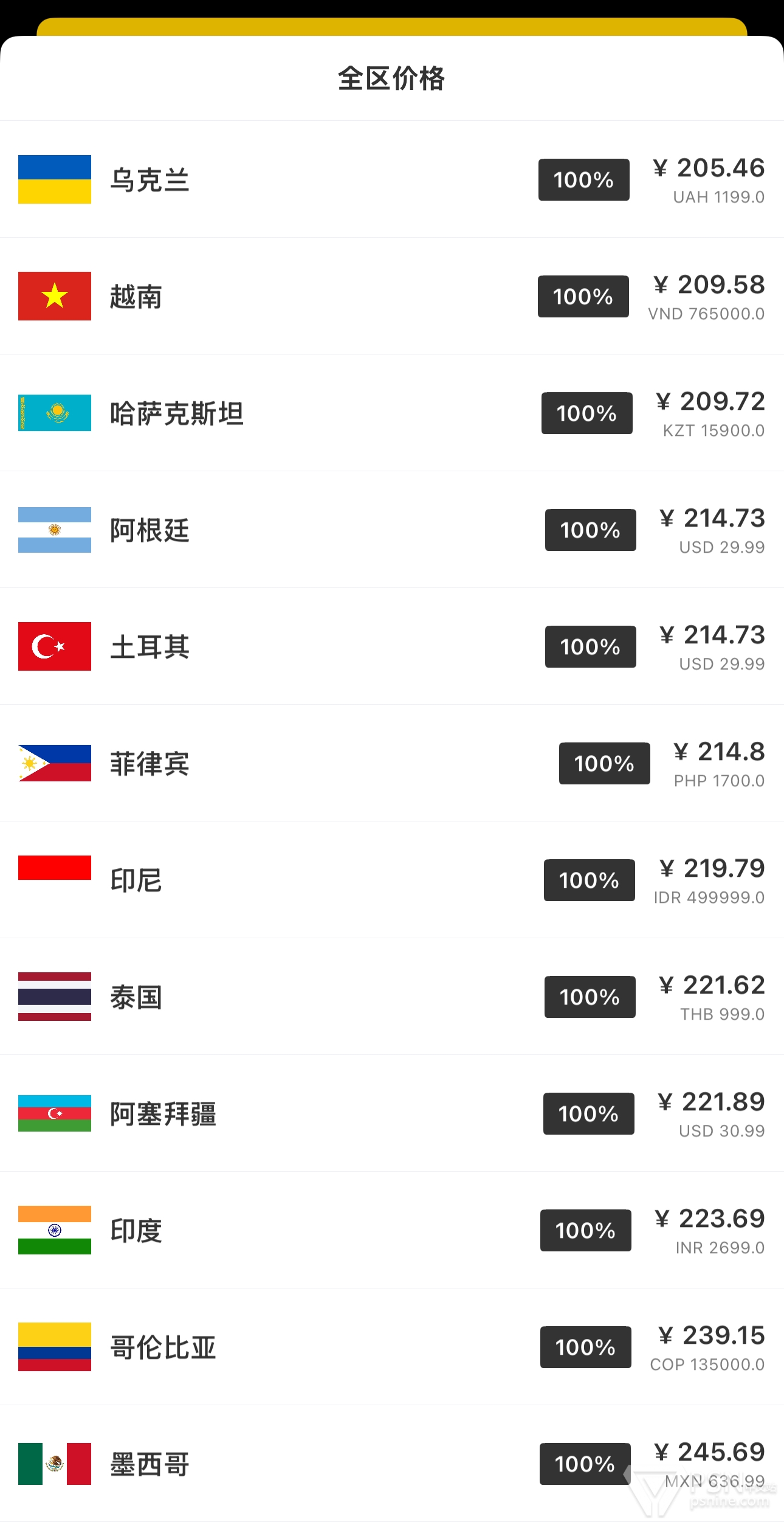Open the 哈萨克斯坦 price entry

[392, 413]
